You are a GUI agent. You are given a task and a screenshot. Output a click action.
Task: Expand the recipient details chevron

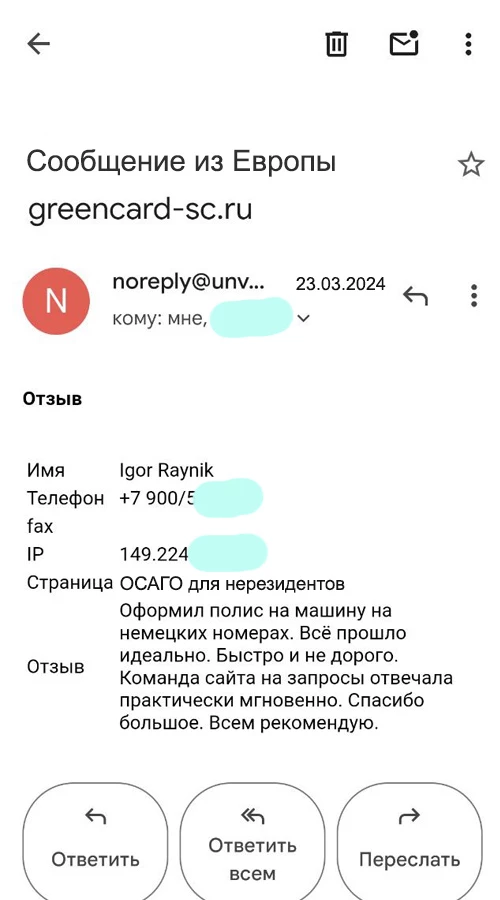(304, 318)
